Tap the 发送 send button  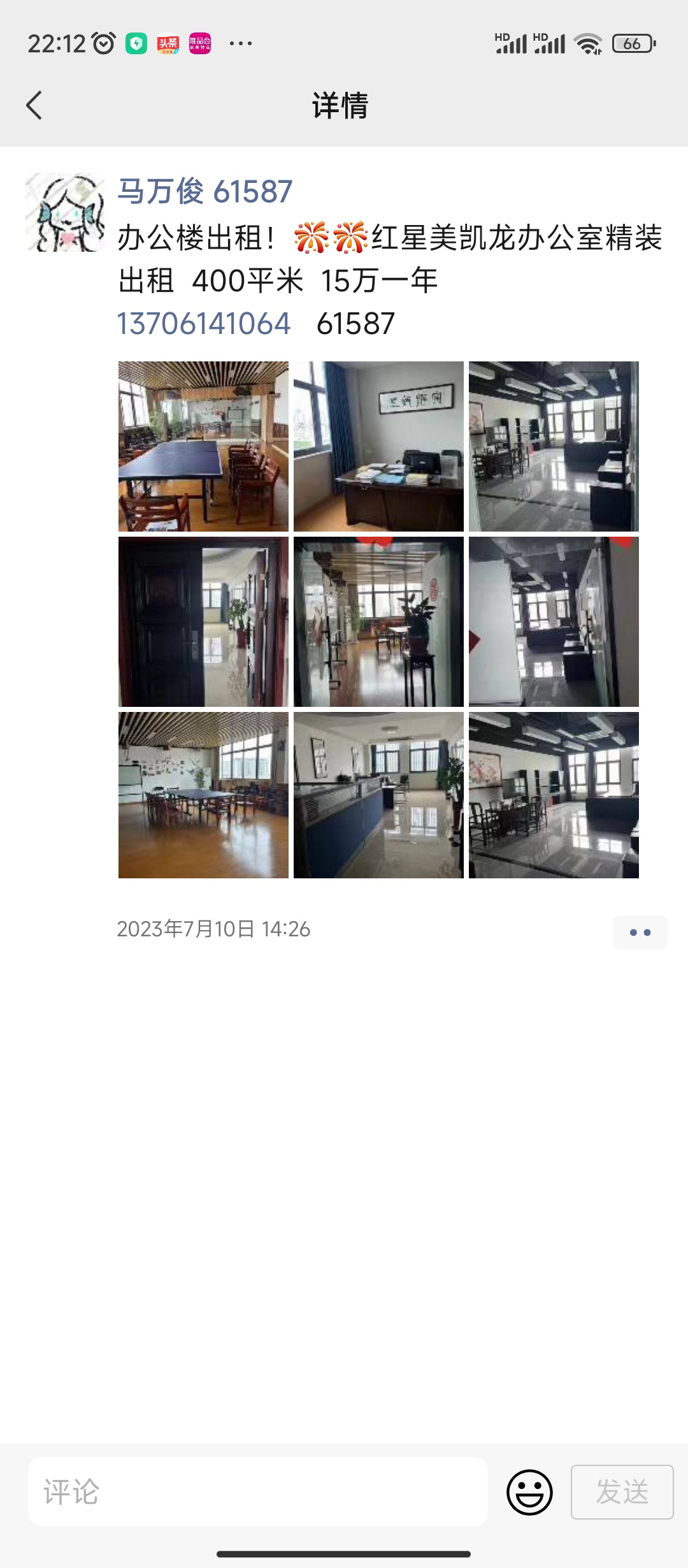pos(622,1492)
